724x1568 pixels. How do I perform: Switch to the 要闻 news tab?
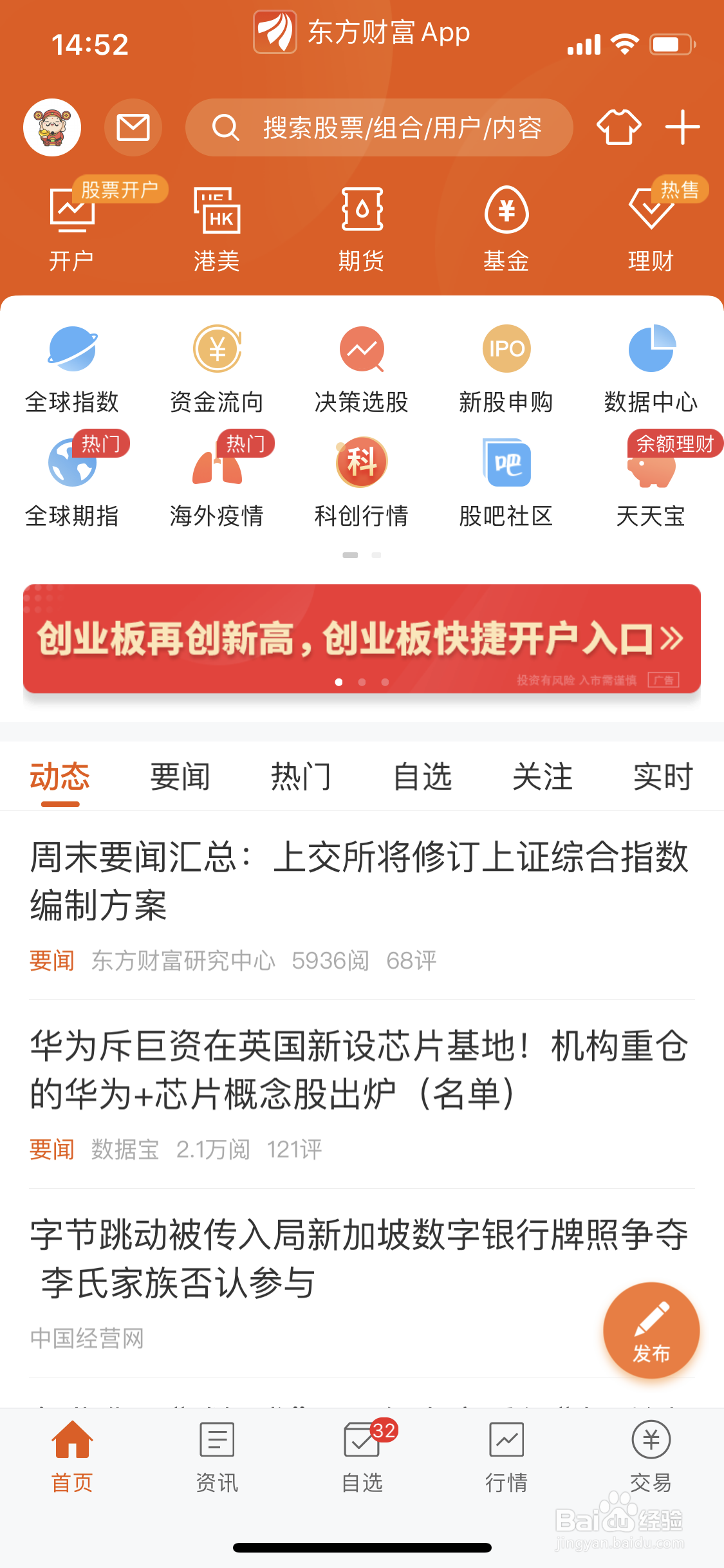(180, 777)
